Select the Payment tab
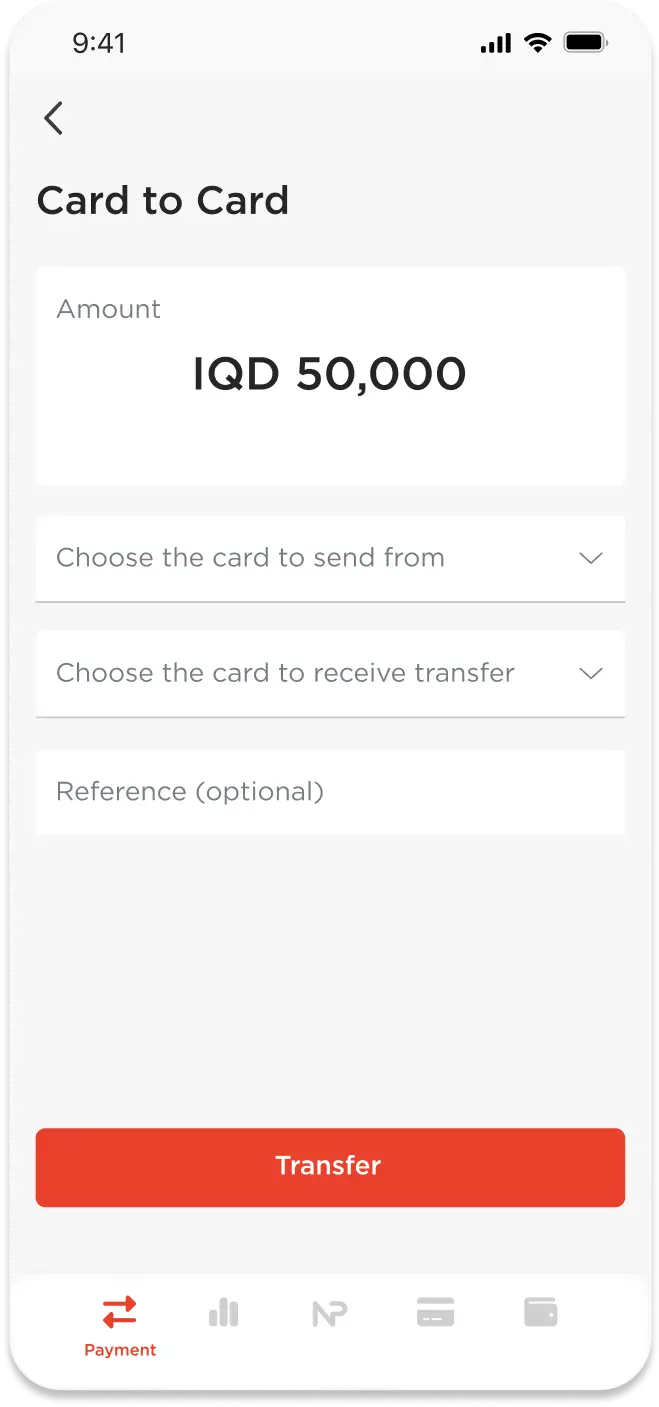 pos(120,1324)
